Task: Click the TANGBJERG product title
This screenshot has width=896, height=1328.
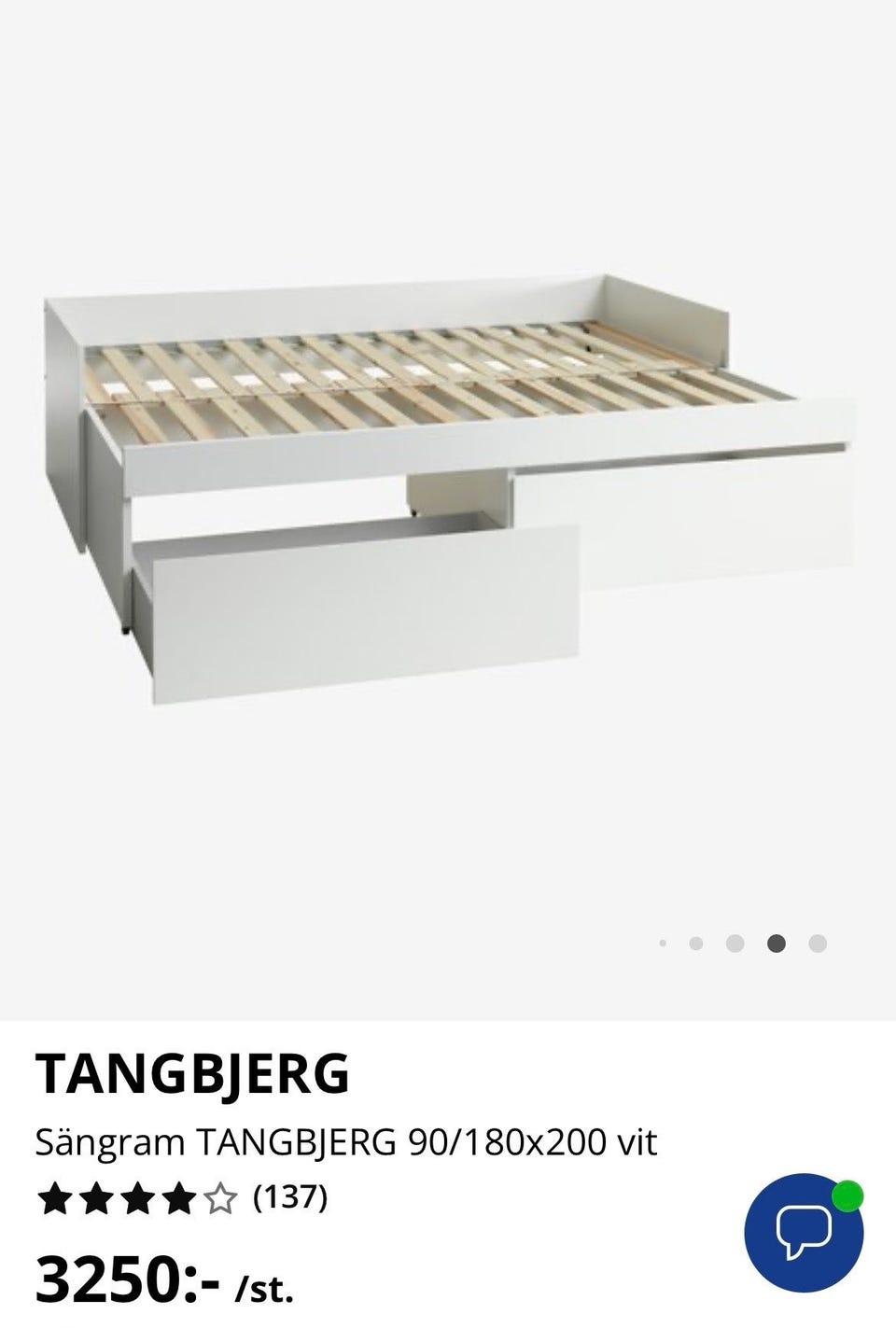Action: tap(194, 1073)
